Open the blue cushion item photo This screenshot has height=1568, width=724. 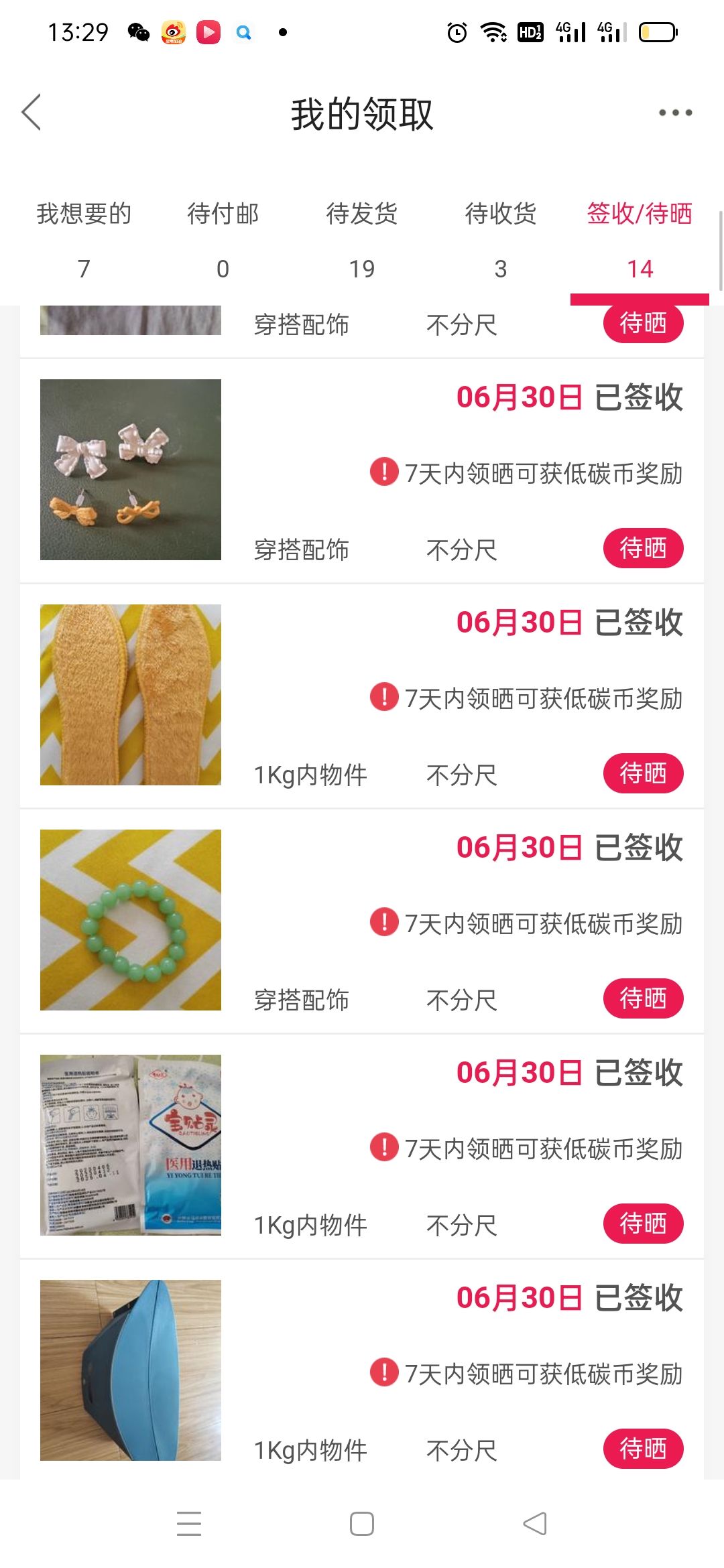point(131,1370)
